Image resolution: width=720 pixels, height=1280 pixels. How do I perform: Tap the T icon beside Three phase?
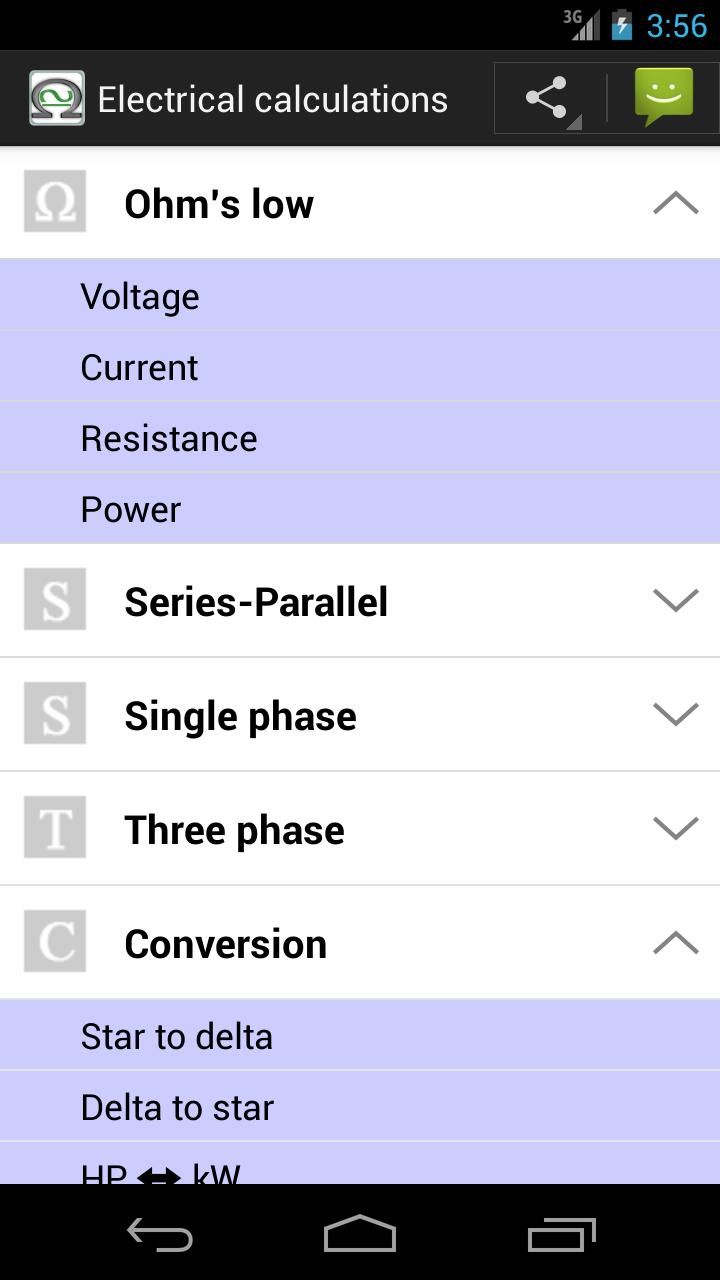[55, 828]
